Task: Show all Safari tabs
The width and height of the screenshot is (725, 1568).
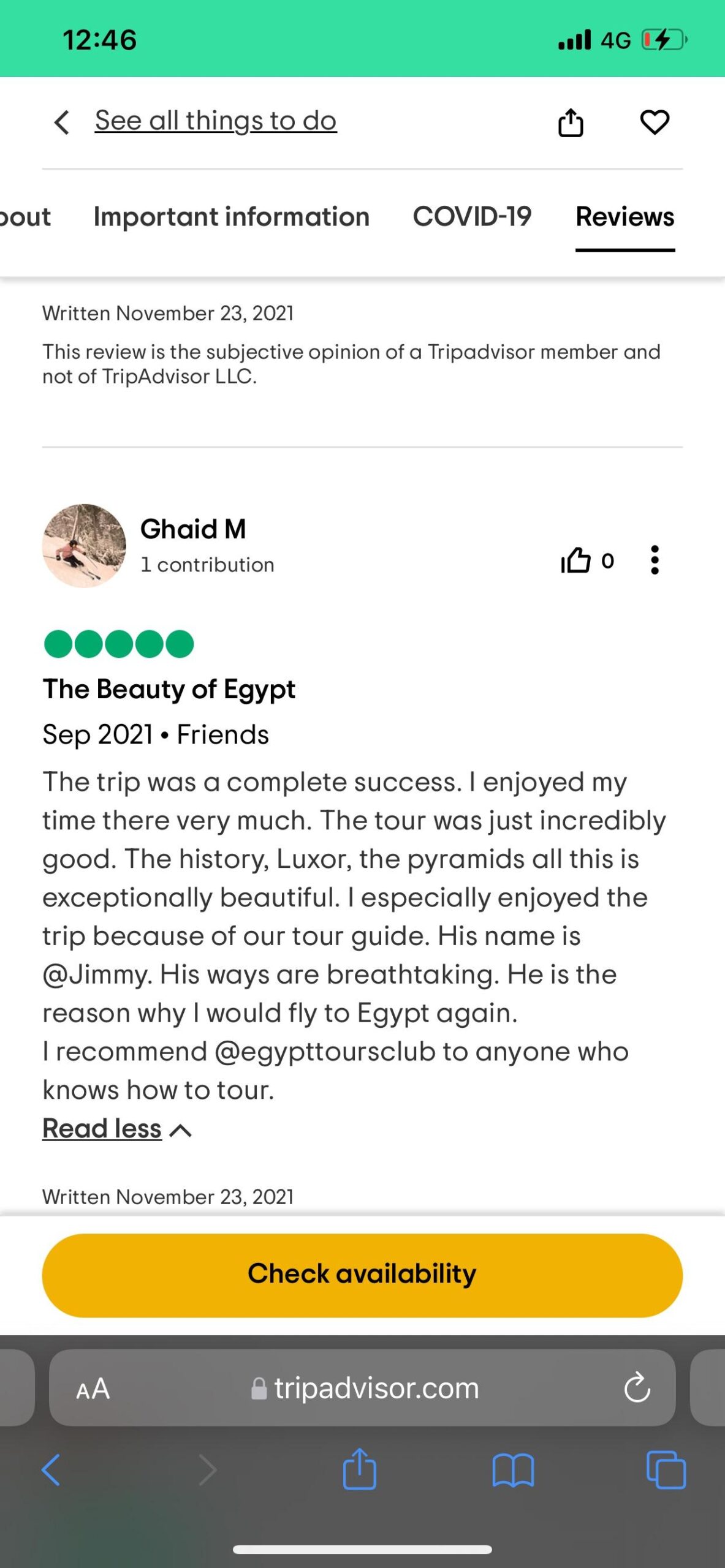Action: [666, 1469]
